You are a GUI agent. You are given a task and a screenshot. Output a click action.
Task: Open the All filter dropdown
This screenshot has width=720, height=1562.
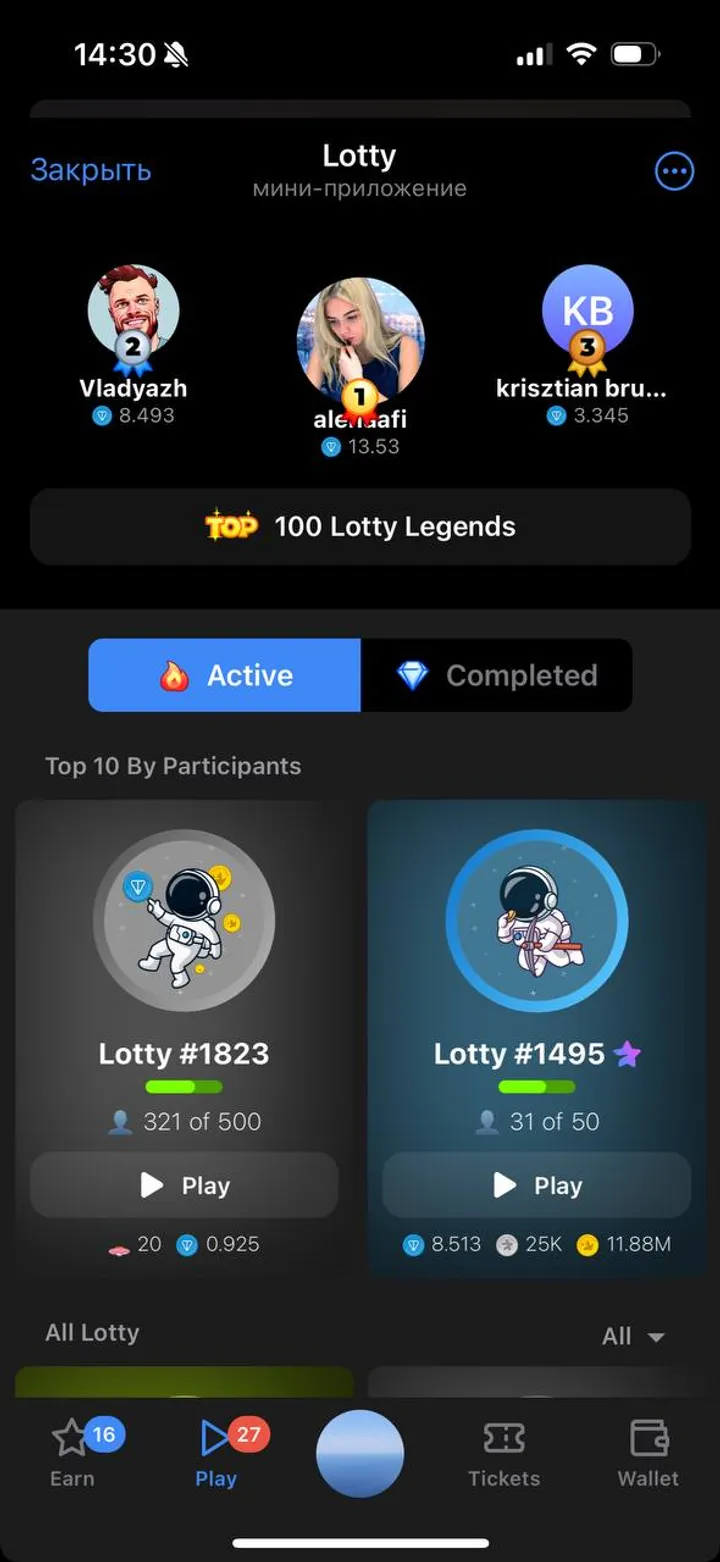click(633, 1335)
